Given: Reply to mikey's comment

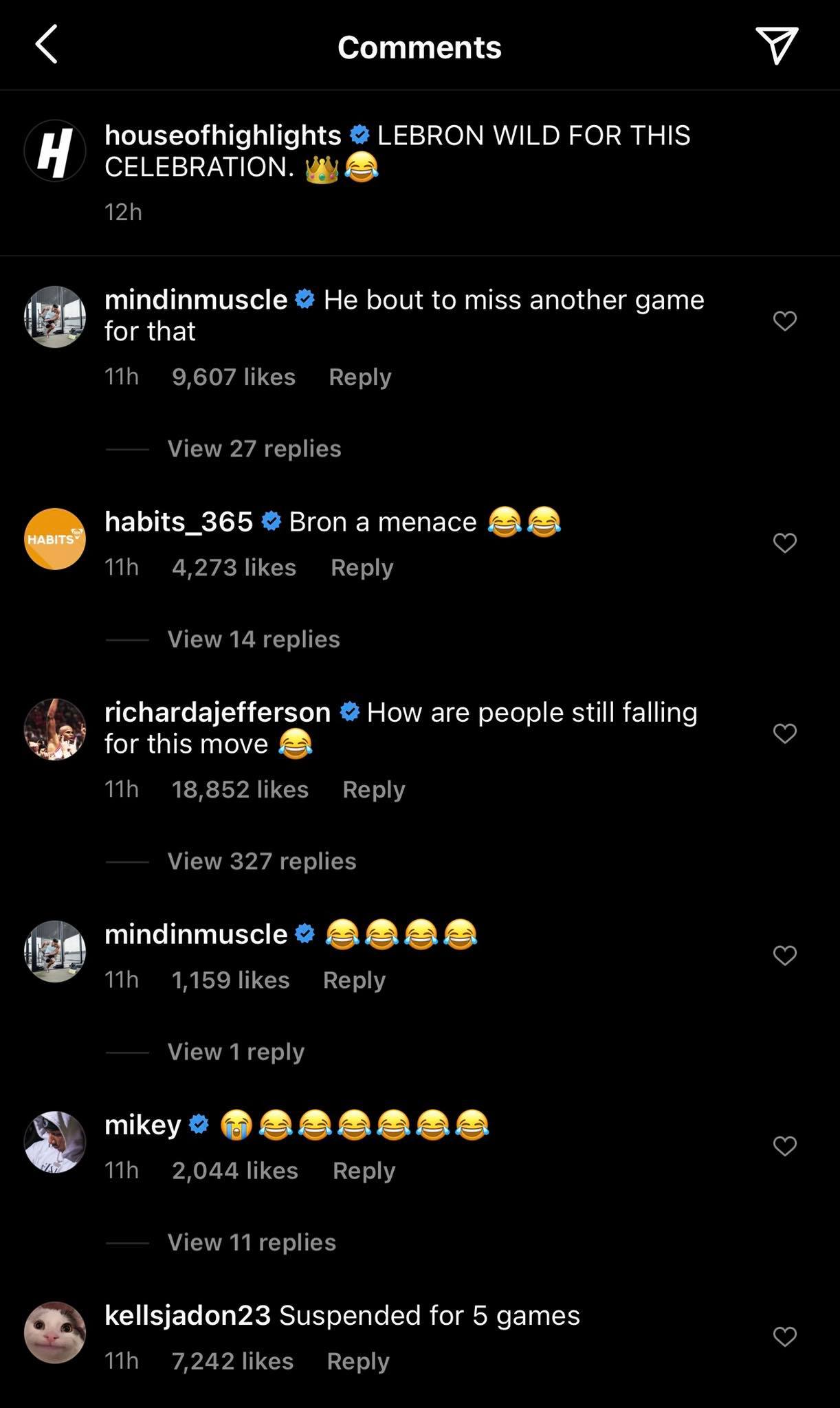Looking at the screenshot, I should [364, 1170].
